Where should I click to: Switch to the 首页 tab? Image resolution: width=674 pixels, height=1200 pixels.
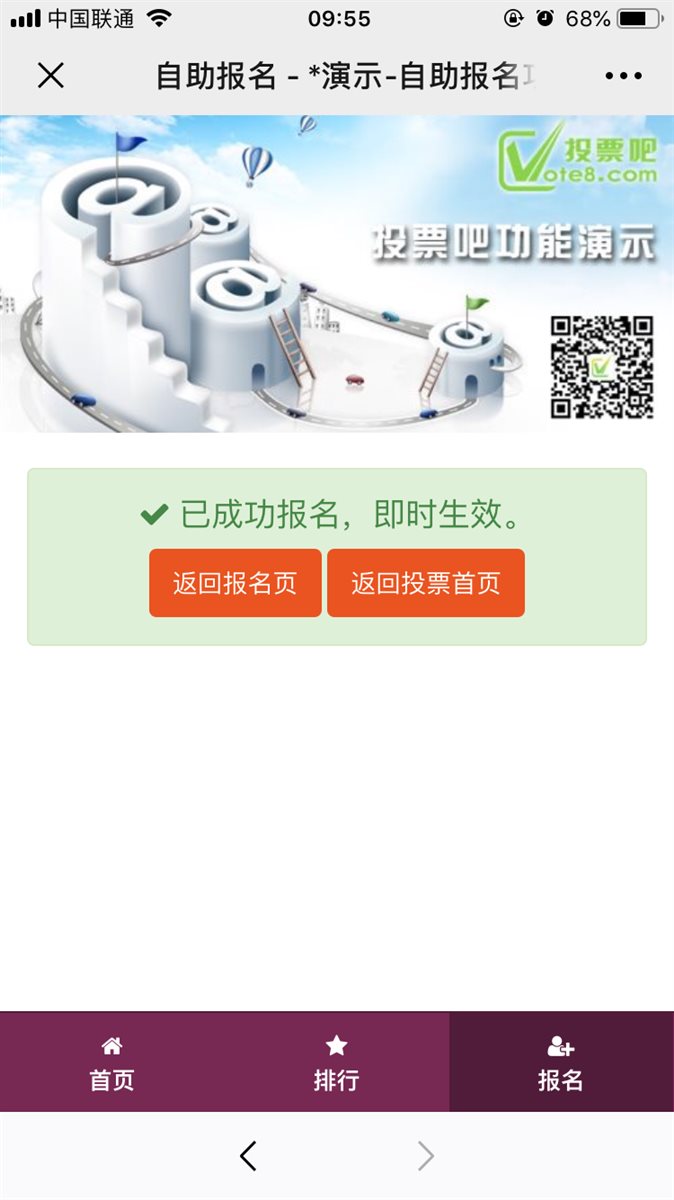(x=112, y=1062)
